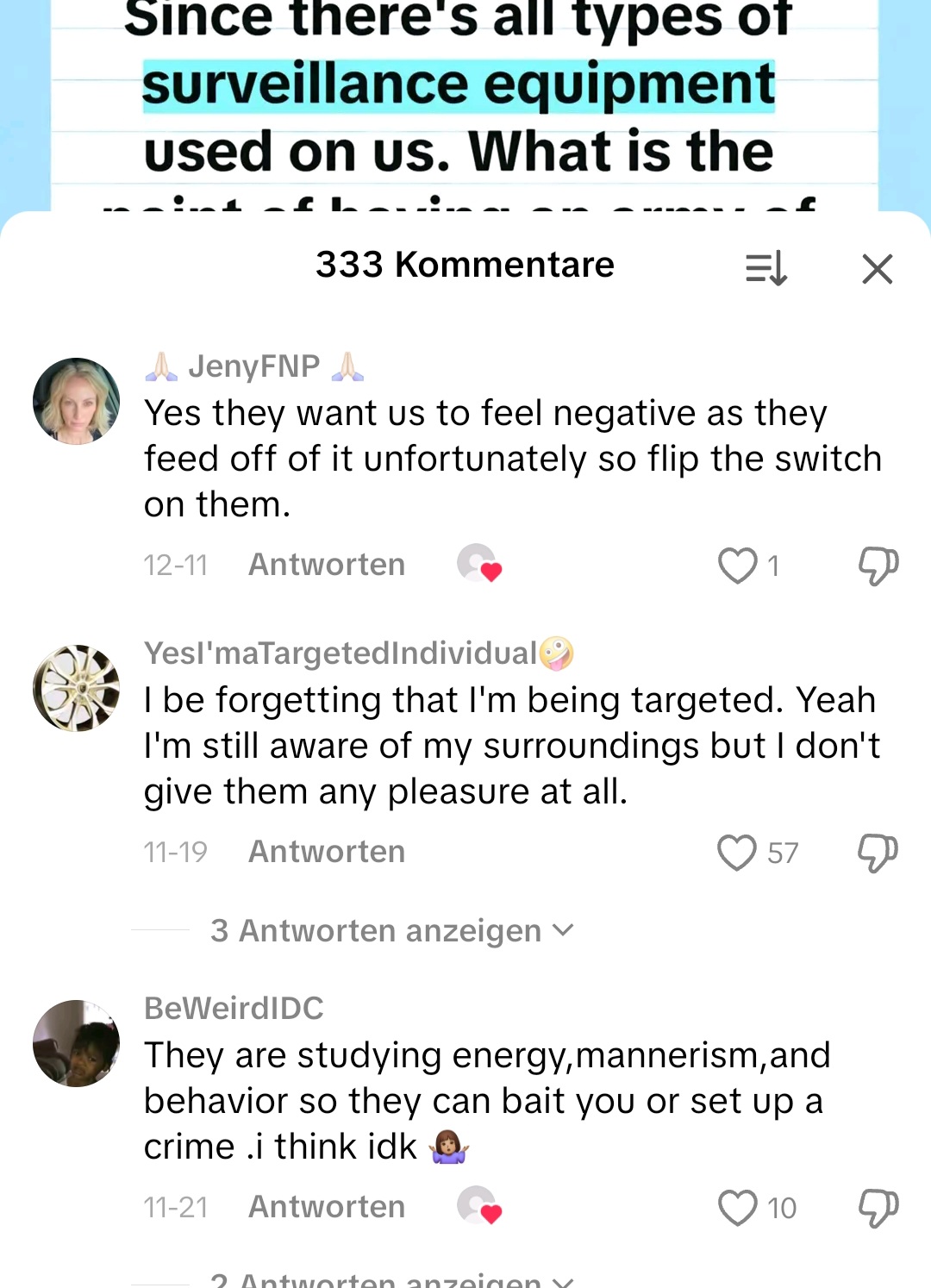Reply to BeWeirdIDC's comment

[x=327, y=1207]
